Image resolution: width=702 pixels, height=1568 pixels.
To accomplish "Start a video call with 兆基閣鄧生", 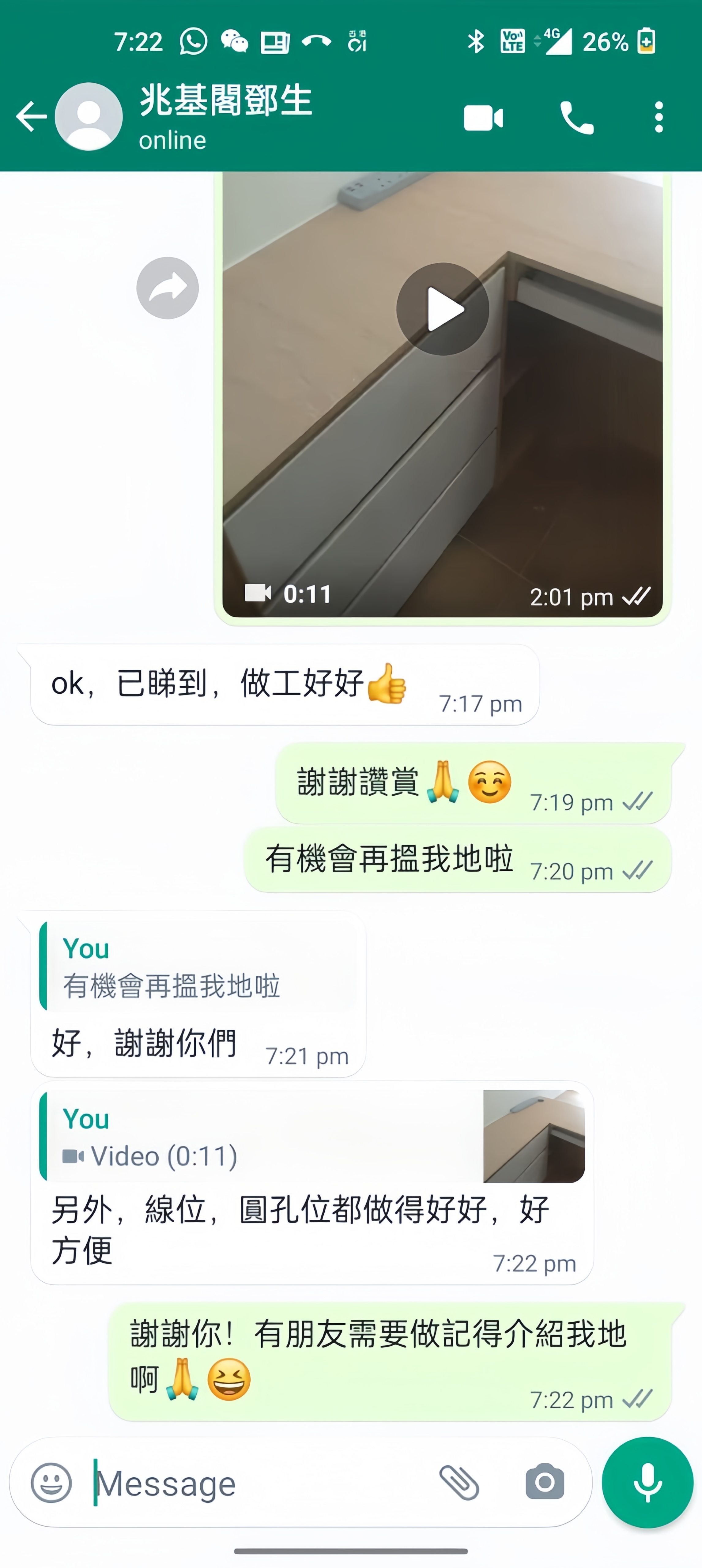I will pos(483,118).
